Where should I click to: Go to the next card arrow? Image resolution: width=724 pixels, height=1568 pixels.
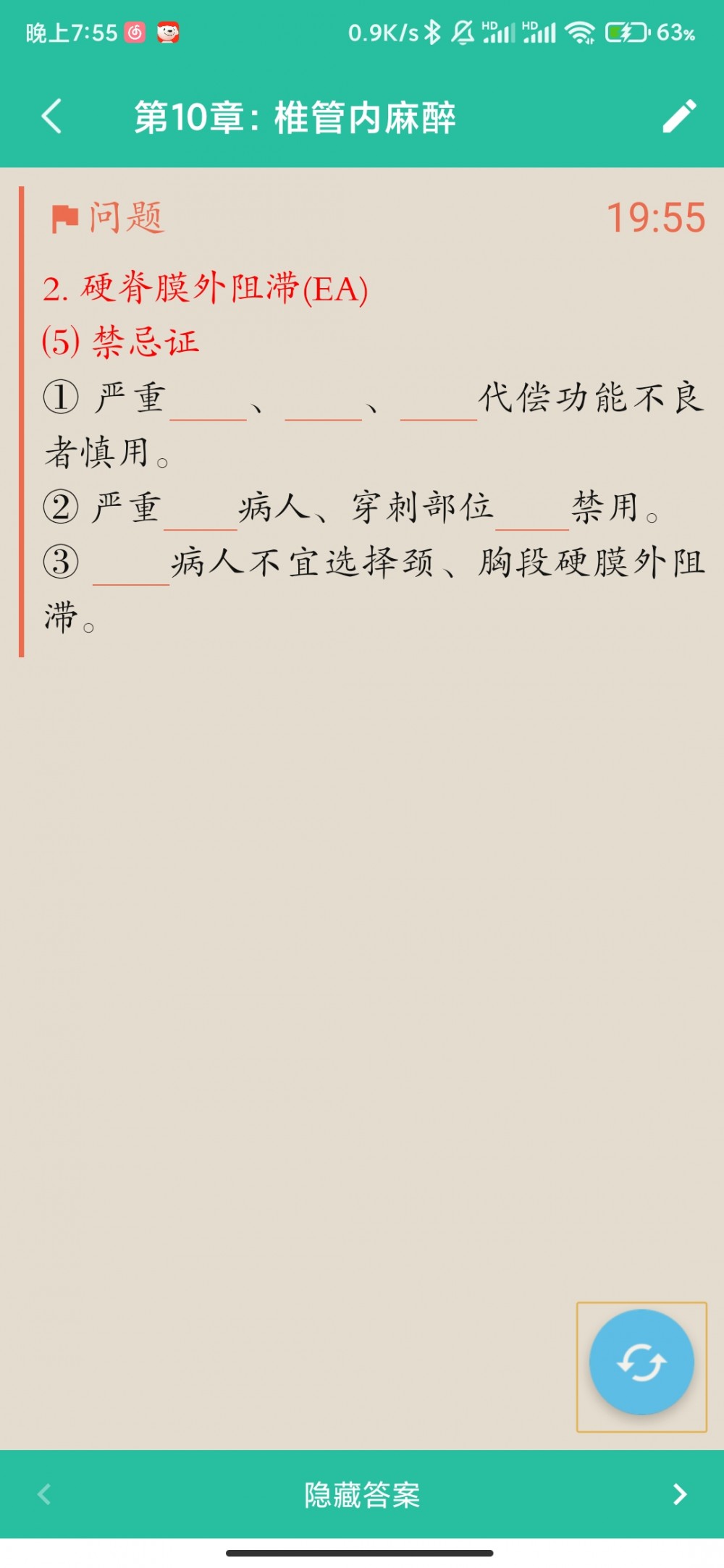(x=679, y=1494)
